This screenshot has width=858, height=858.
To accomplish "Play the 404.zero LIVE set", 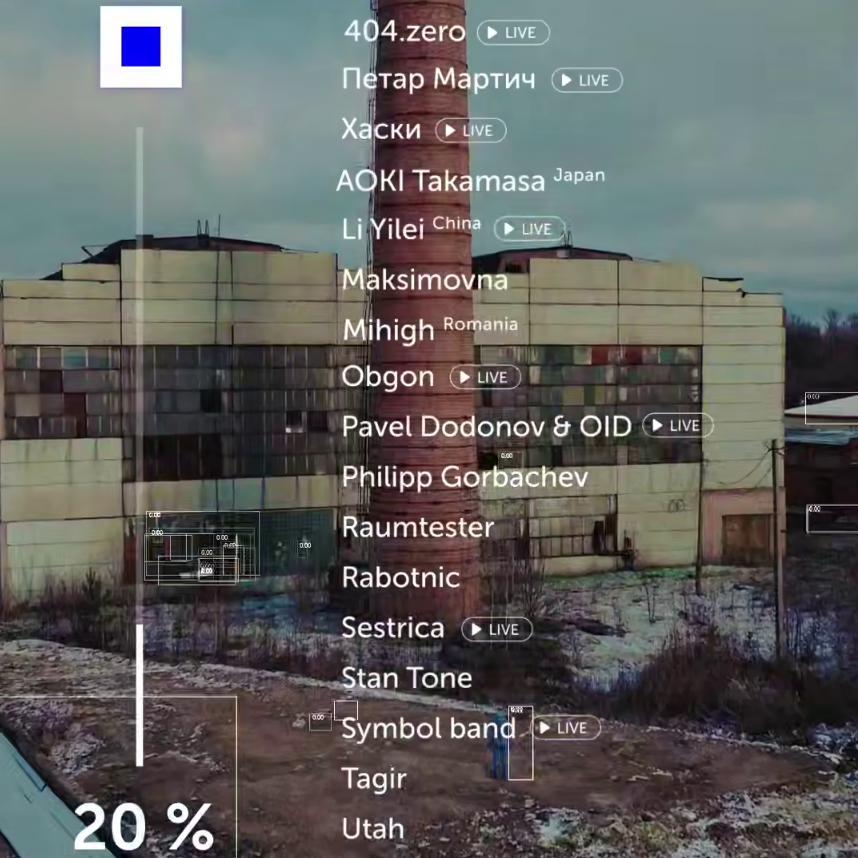I will coord(513,32).
